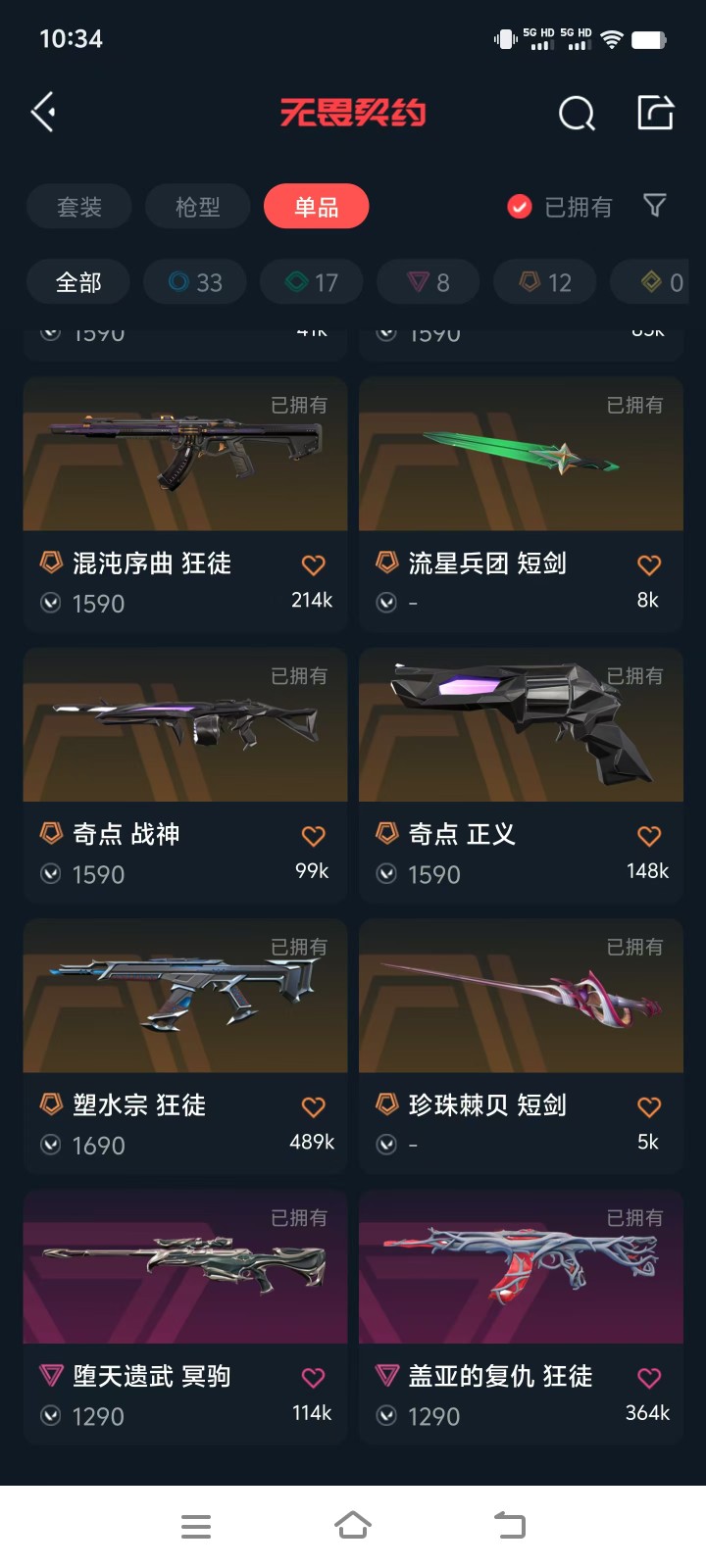Switch to the 套装 tab
The width and height of the screenshot is (706, 1568).
pyautogui.click(x=79, y=207)
